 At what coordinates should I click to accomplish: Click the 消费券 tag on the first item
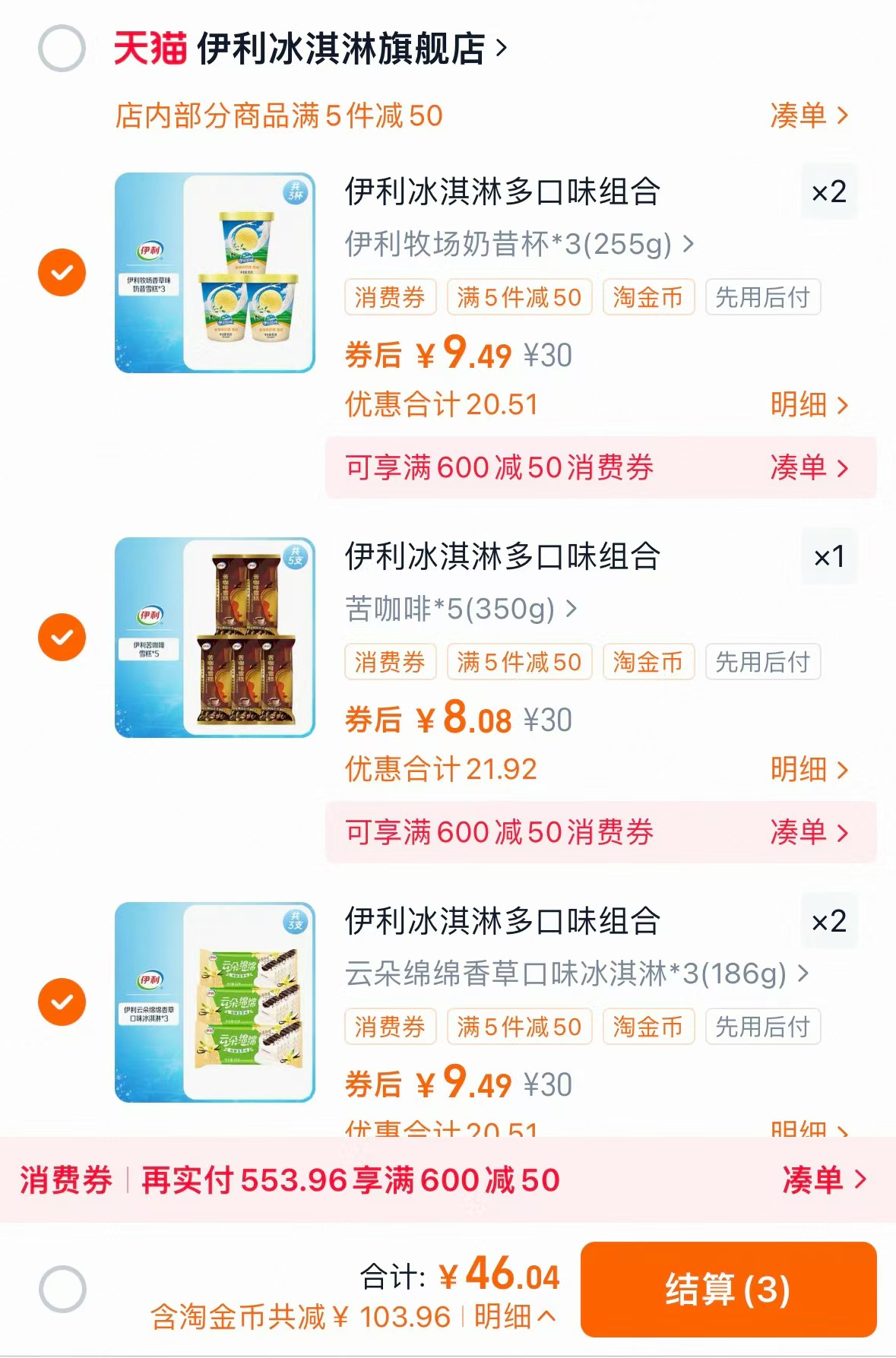pos(390,297)
